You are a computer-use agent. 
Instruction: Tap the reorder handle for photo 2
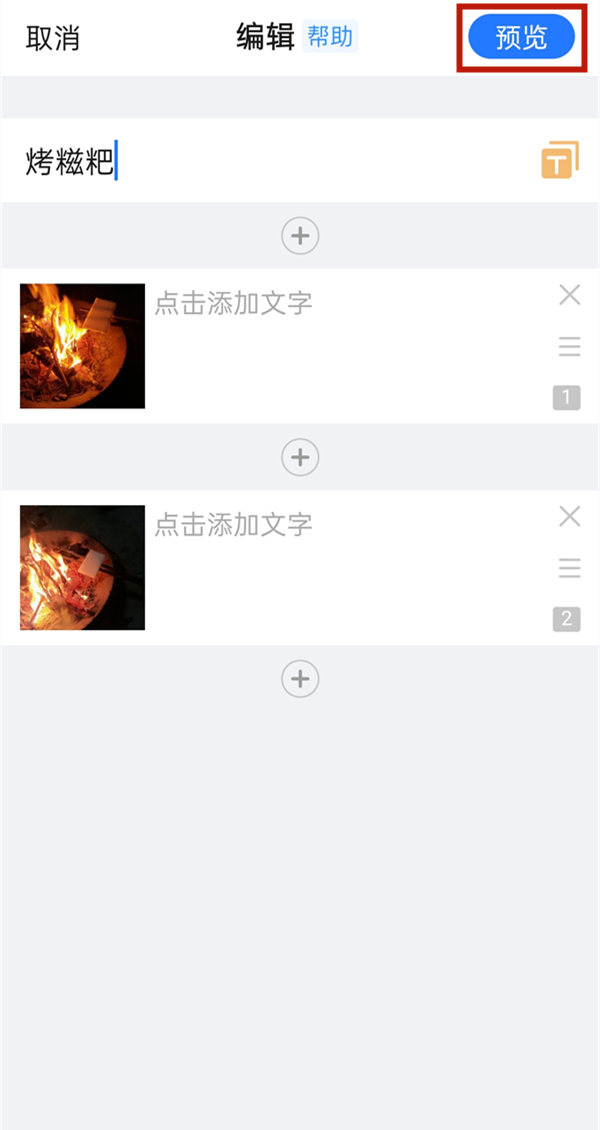(569, 569)
